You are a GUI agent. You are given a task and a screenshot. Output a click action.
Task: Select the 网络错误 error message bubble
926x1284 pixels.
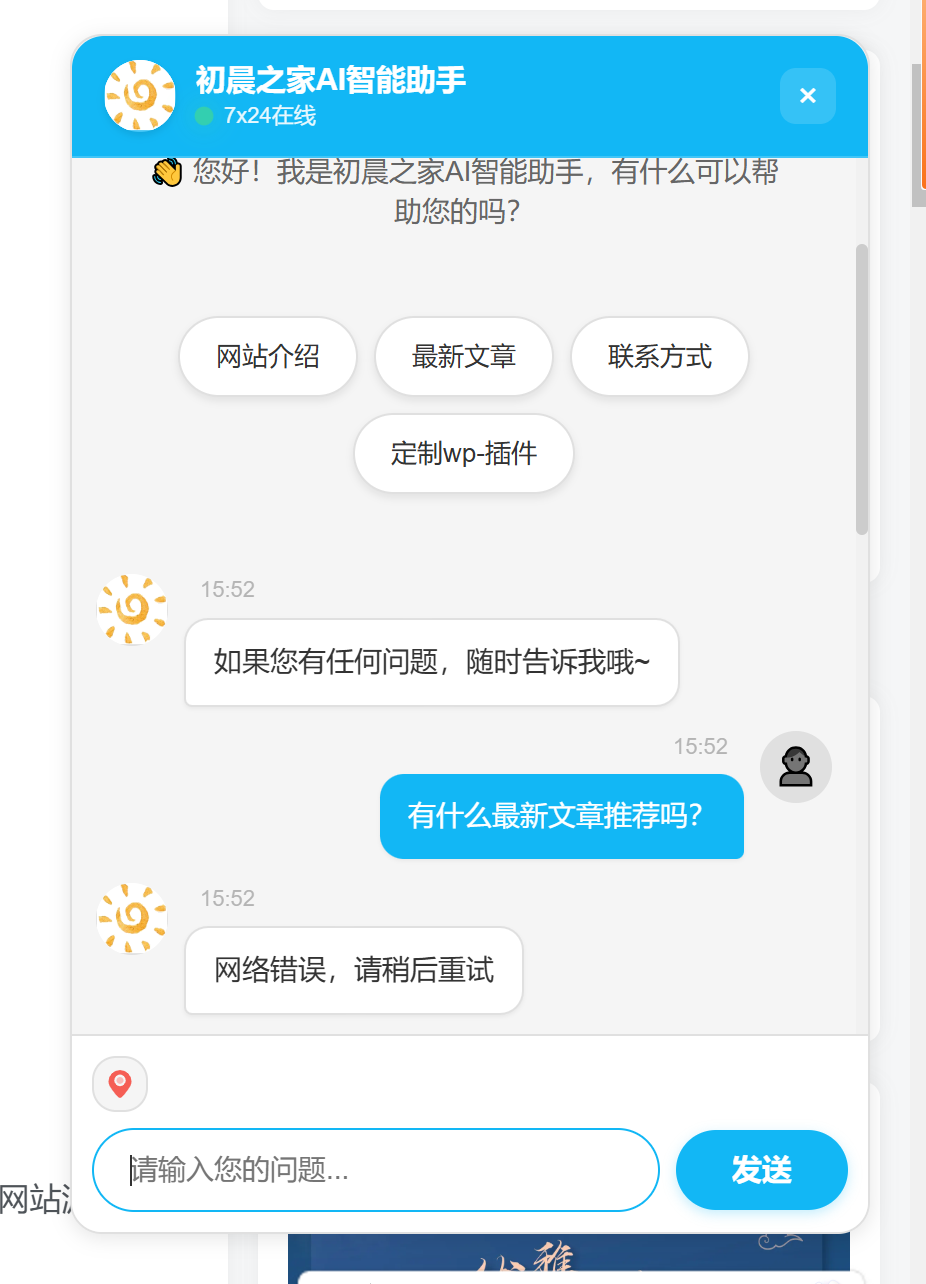tap(353, 970)
